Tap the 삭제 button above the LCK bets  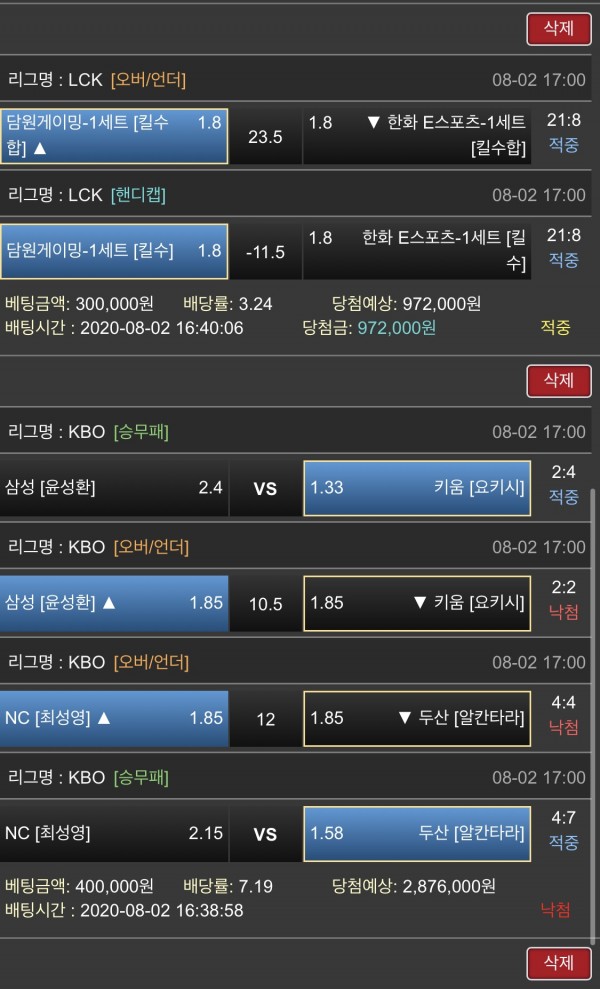(x=558, y=28)
